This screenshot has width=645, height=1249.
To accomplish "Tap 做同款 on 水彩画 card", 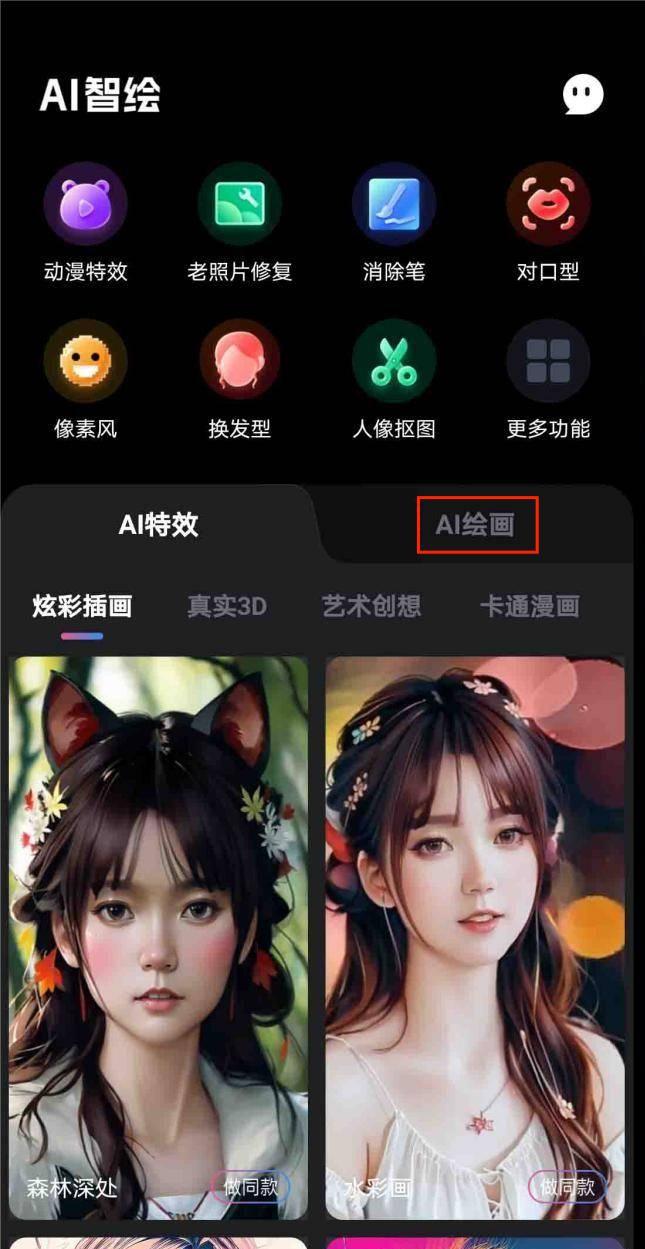I will pyautogui.click(x=567, y=1187).
